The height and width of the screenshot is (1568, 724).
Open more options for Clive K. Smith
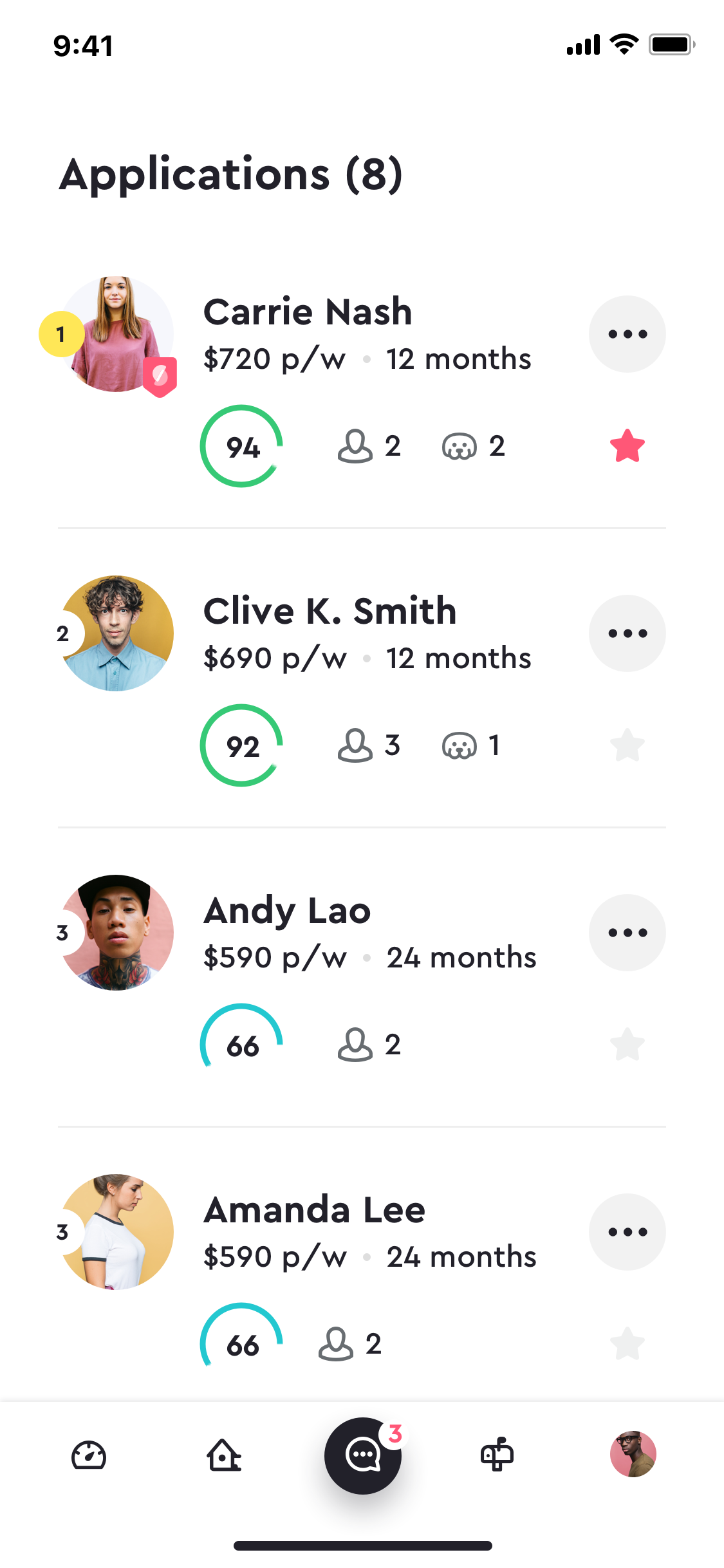[627, 633]
